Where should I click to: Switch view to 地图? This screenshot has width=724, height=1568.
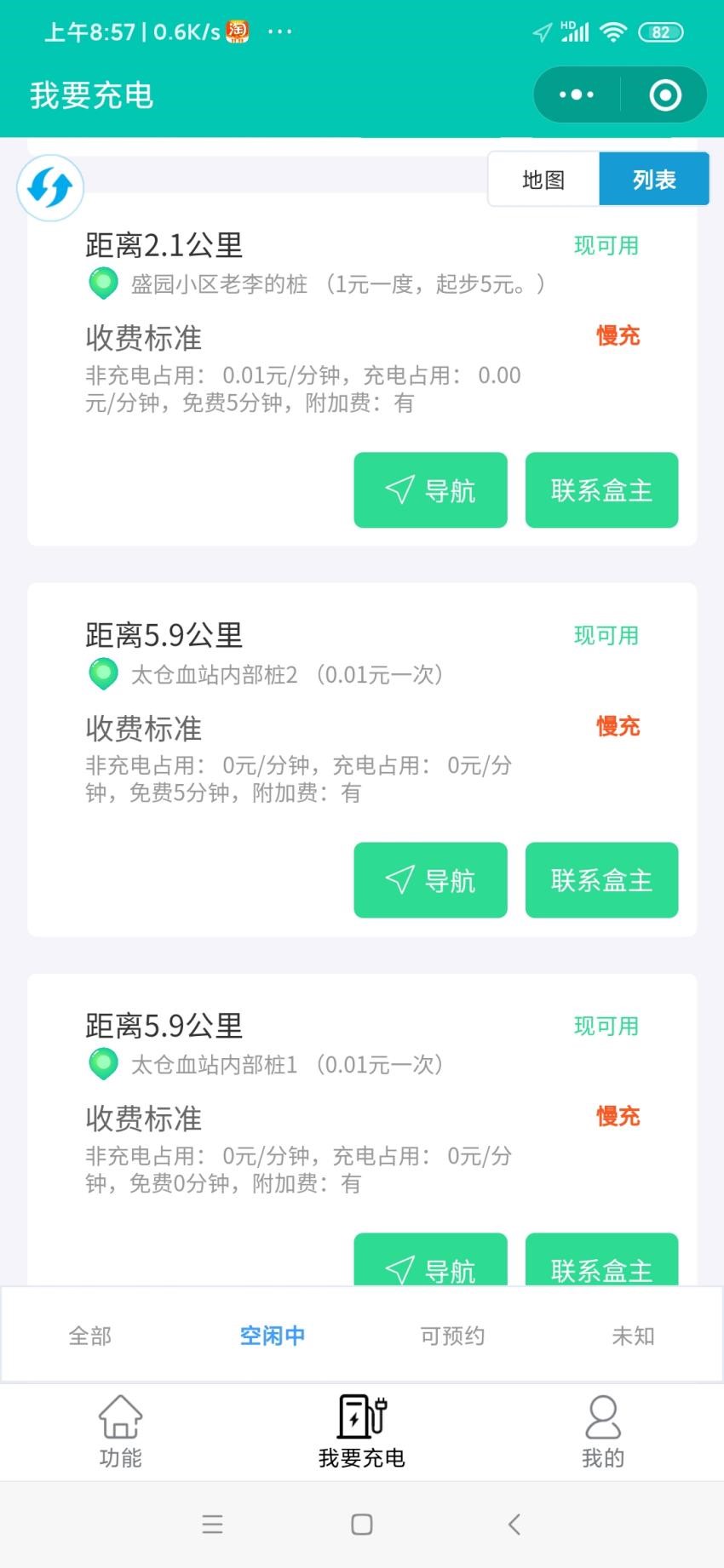pyautogui.click(x=543, y=179)
